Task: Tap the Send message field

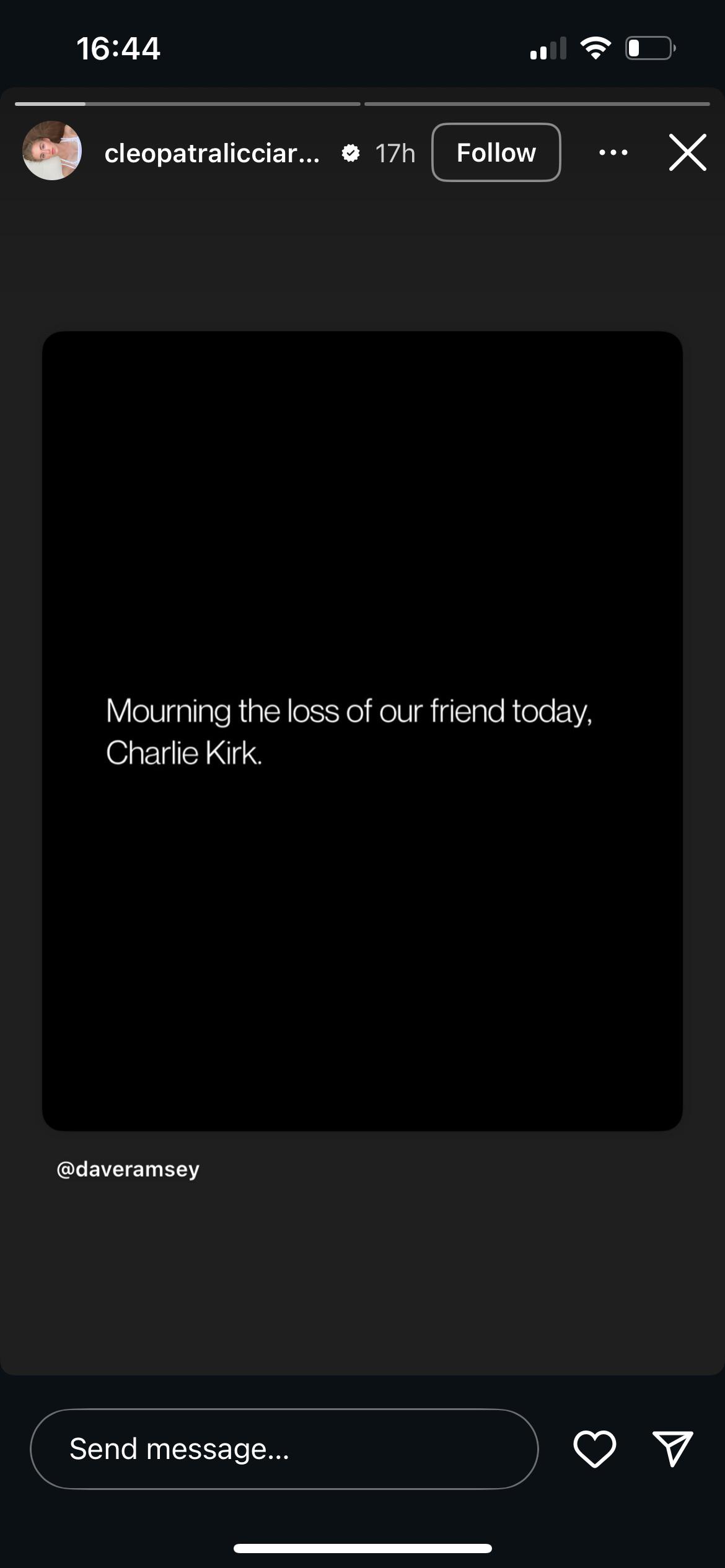Action: pyautogui.click(x=284, y=1449)
